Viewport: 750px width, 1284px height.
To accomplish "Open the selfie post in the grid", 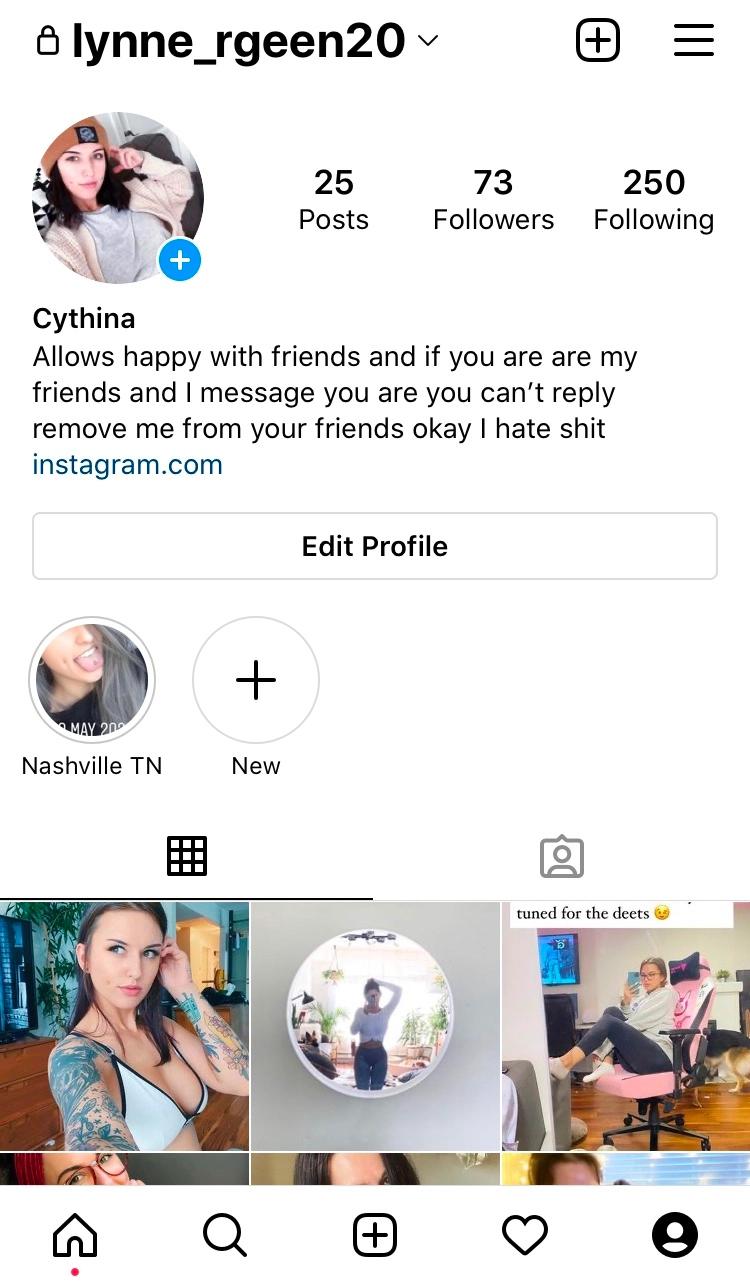I will coord(124,1024).
